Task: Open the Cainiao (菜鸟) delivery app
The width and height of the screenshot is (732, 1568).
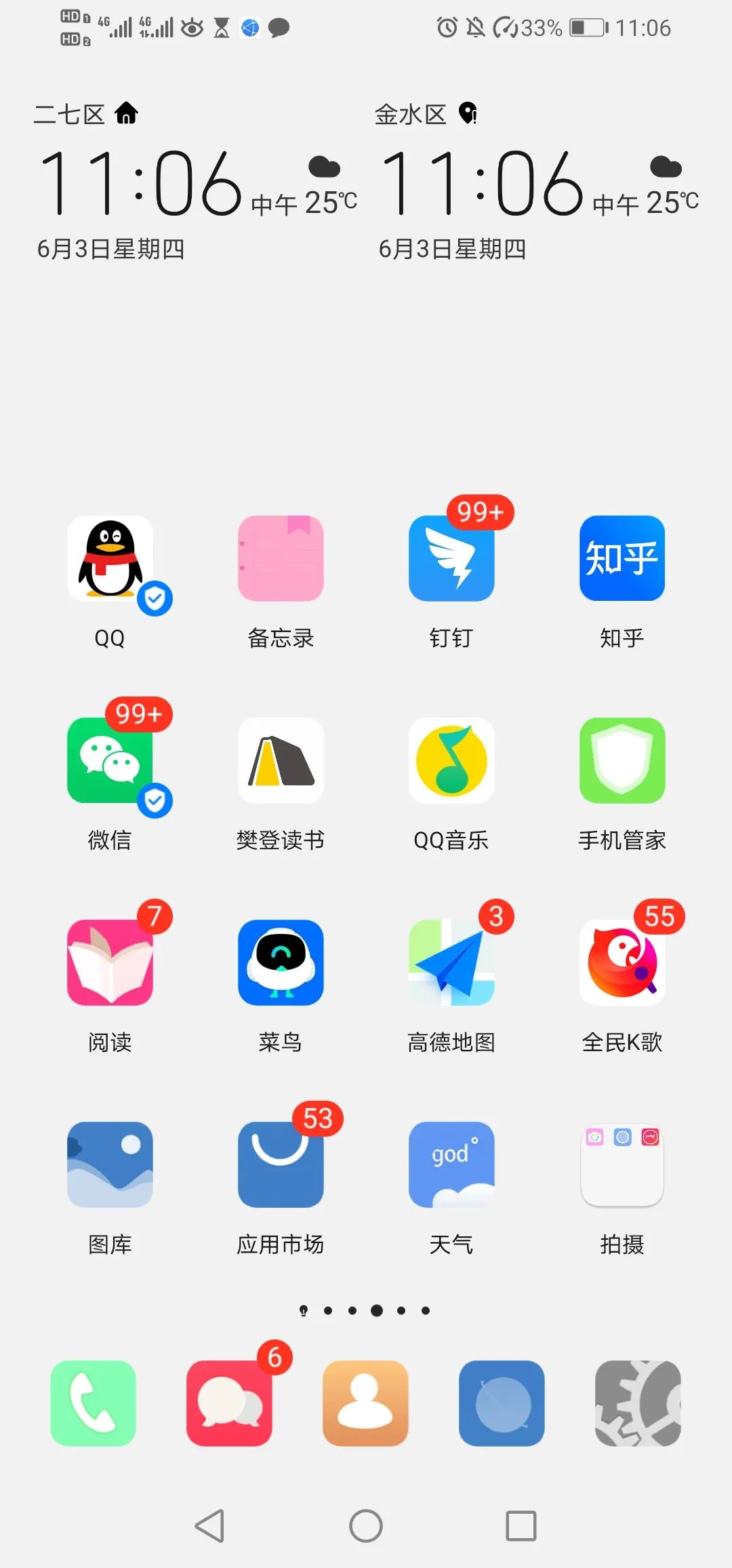Action: (281, 964)
